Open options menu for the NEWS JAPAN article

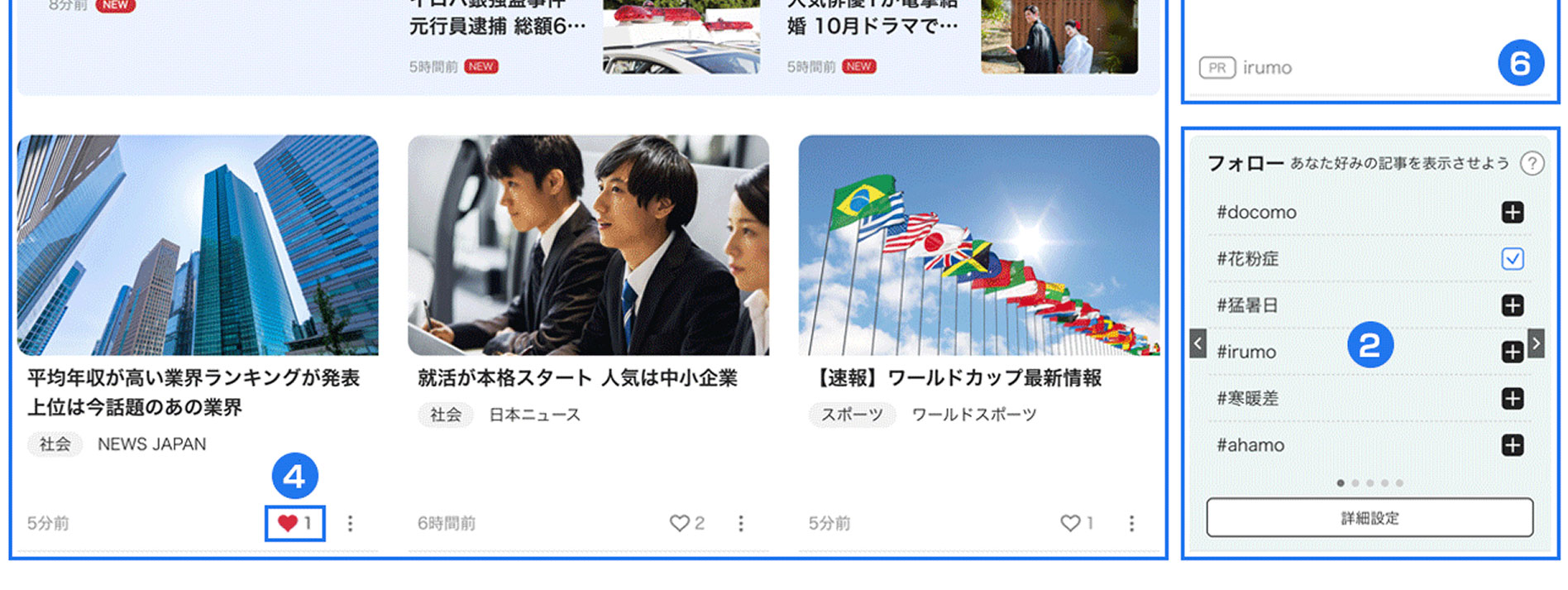click(x=350, y=523)
